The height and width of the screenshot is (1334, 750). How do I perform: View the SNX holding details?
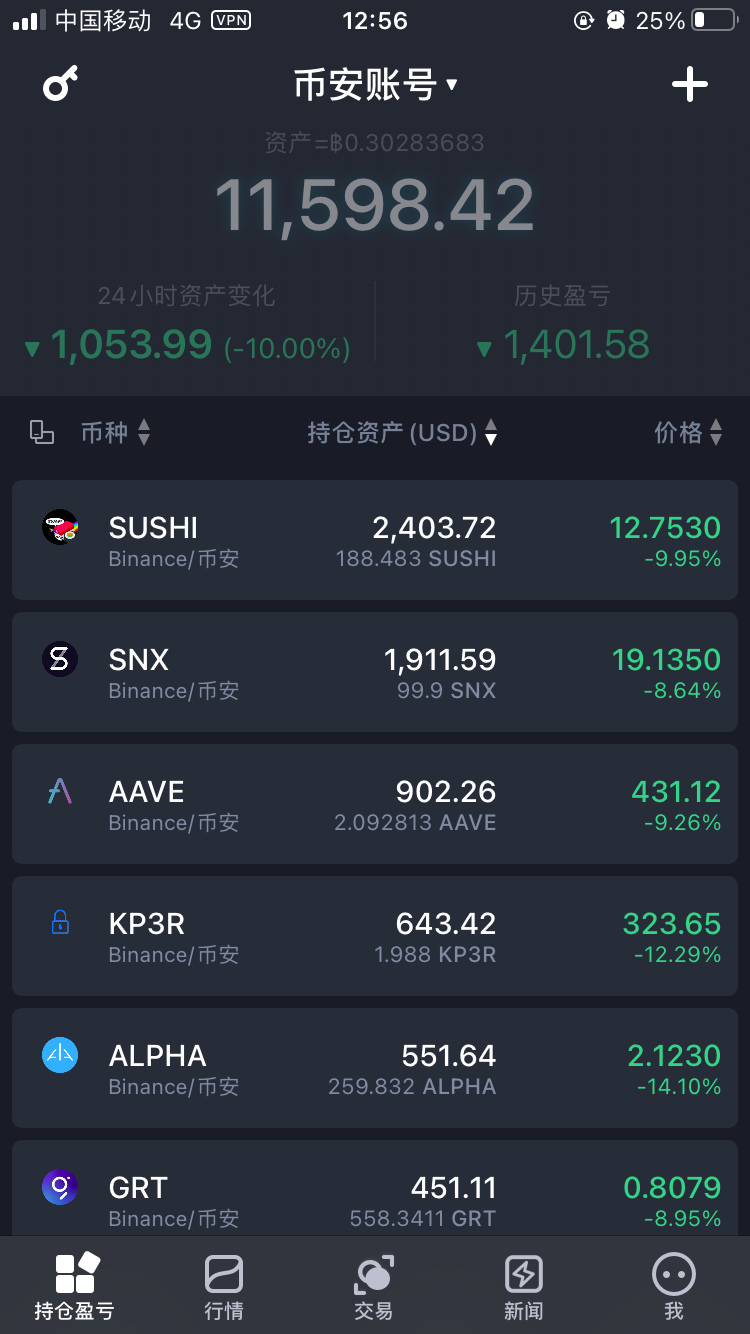pyautogui.click(x=375, y=672)
